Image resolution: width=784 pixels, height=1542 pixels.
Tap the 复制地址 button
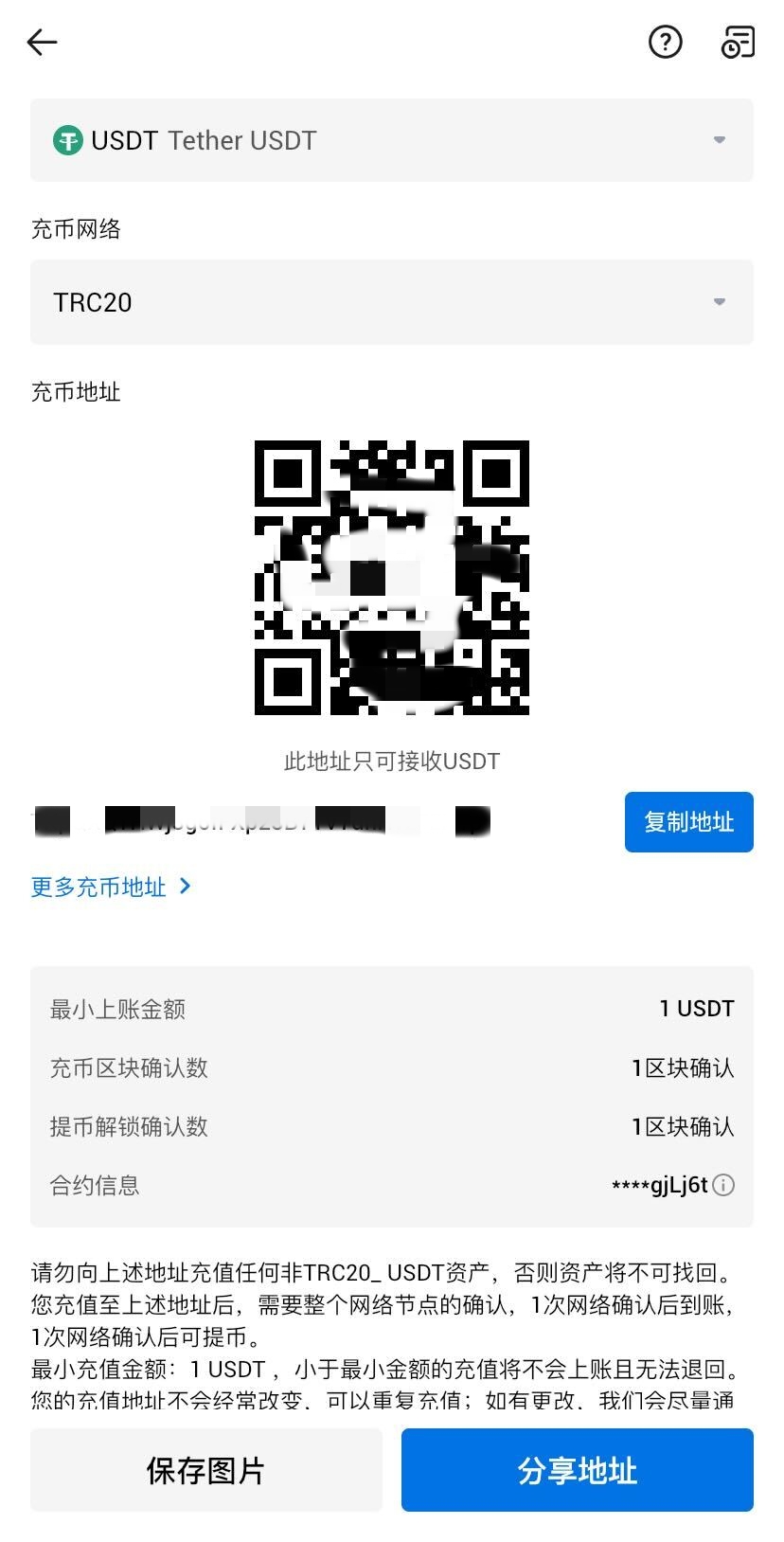[688, 822]
